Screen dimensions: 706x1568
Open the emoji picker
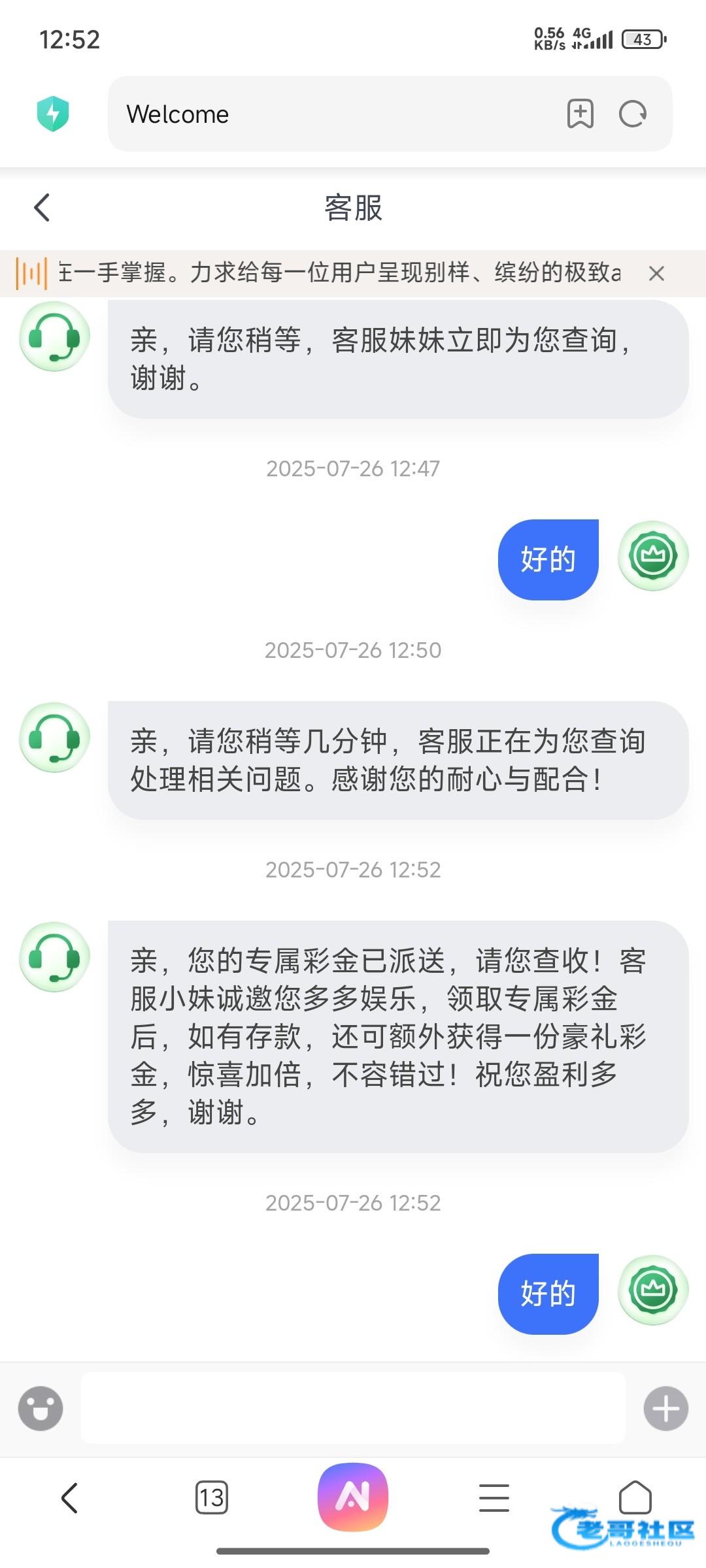click(41, 1408)
